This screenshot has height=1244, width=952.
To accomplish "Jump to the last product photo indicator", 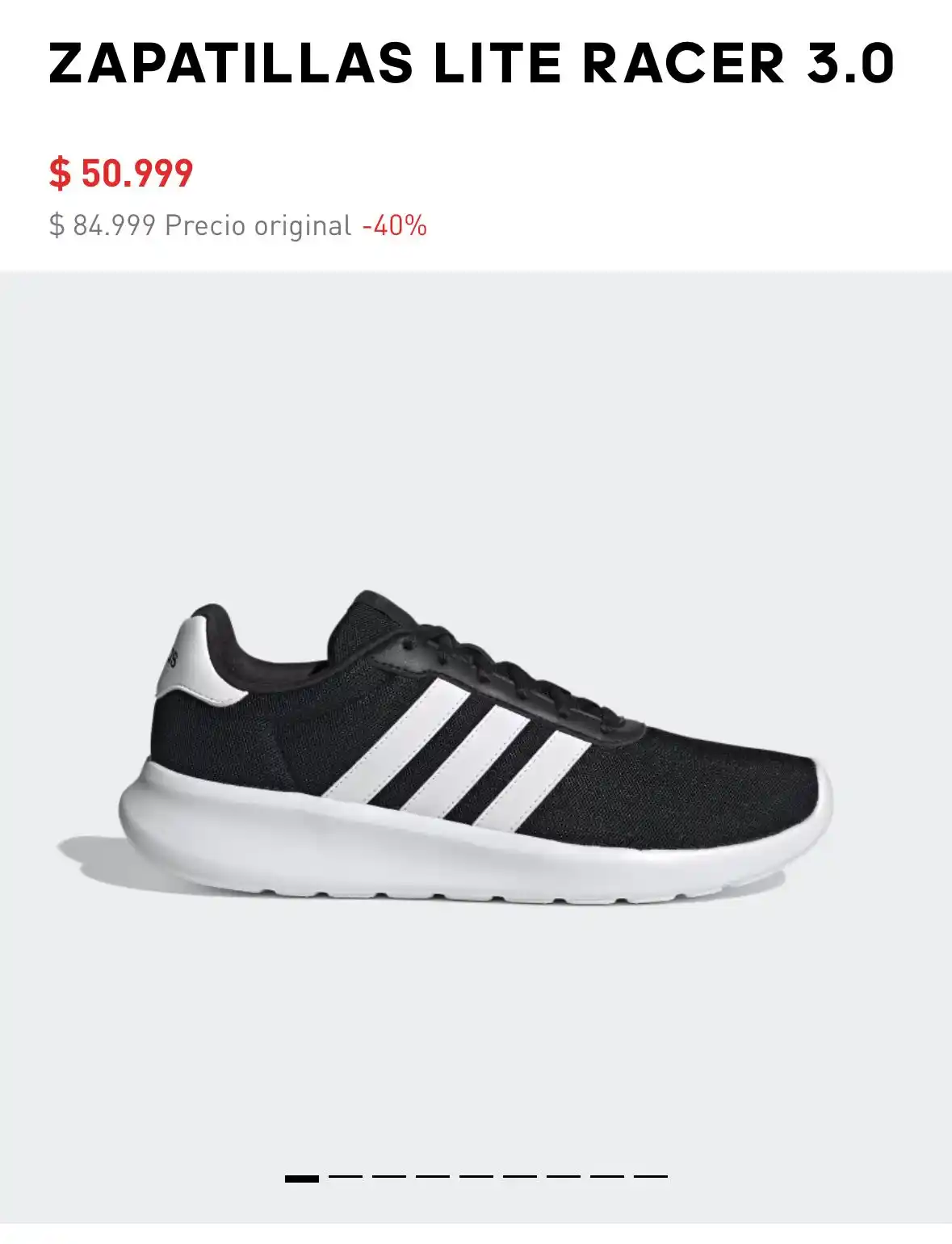I will click(x=650, y=1177).
